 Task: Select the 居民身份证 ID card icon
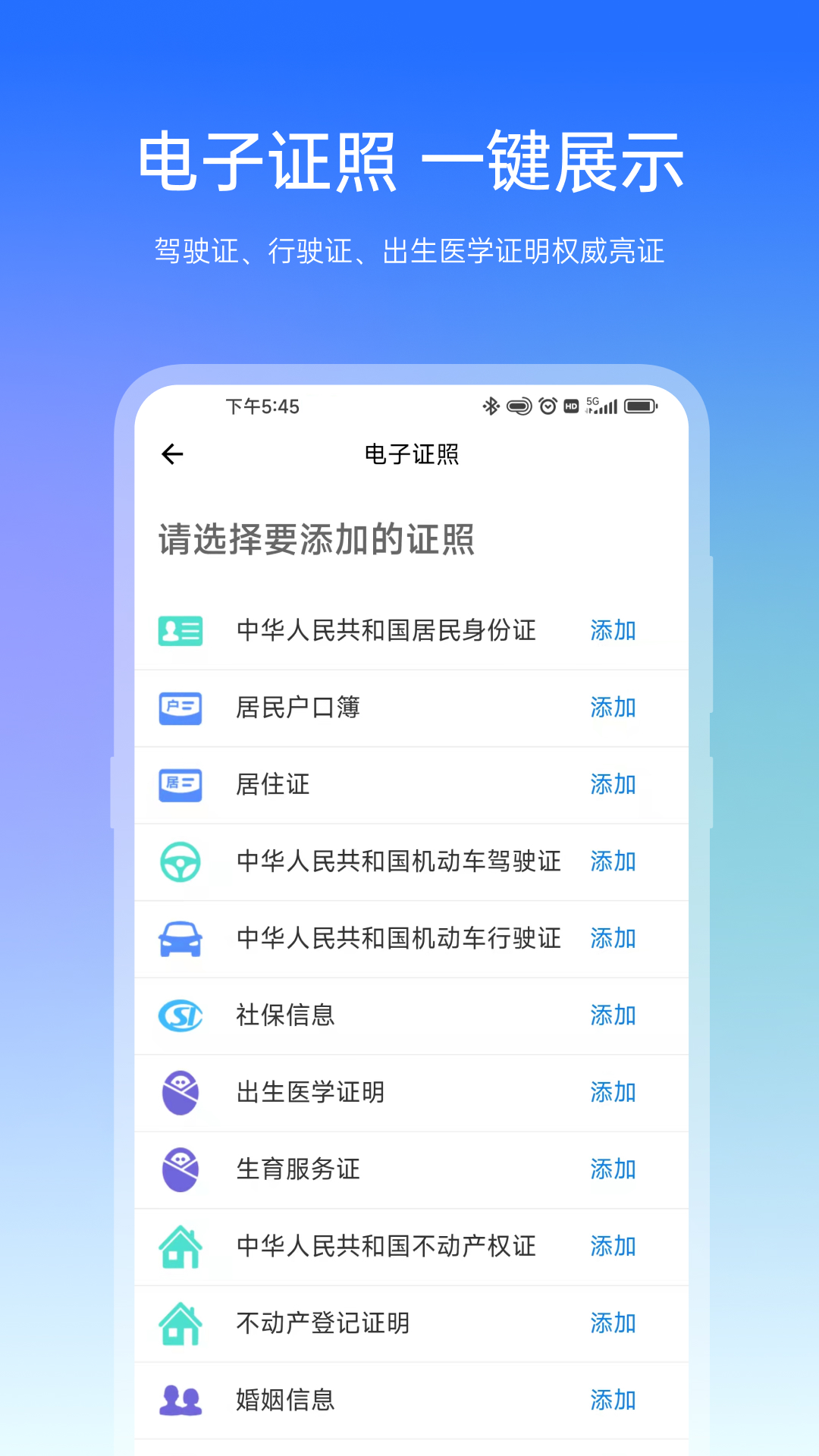pos(180,631)
